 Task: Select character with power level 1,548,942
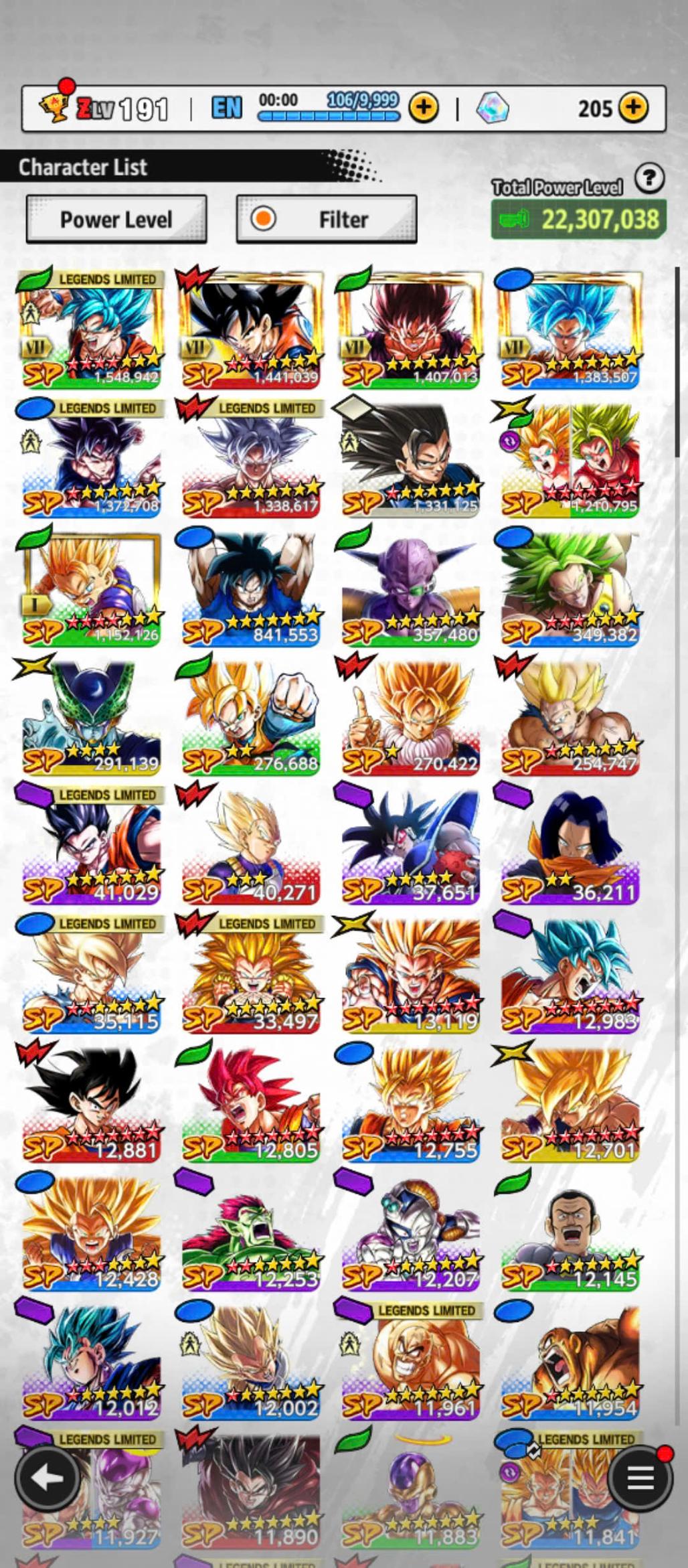point(91,329)
